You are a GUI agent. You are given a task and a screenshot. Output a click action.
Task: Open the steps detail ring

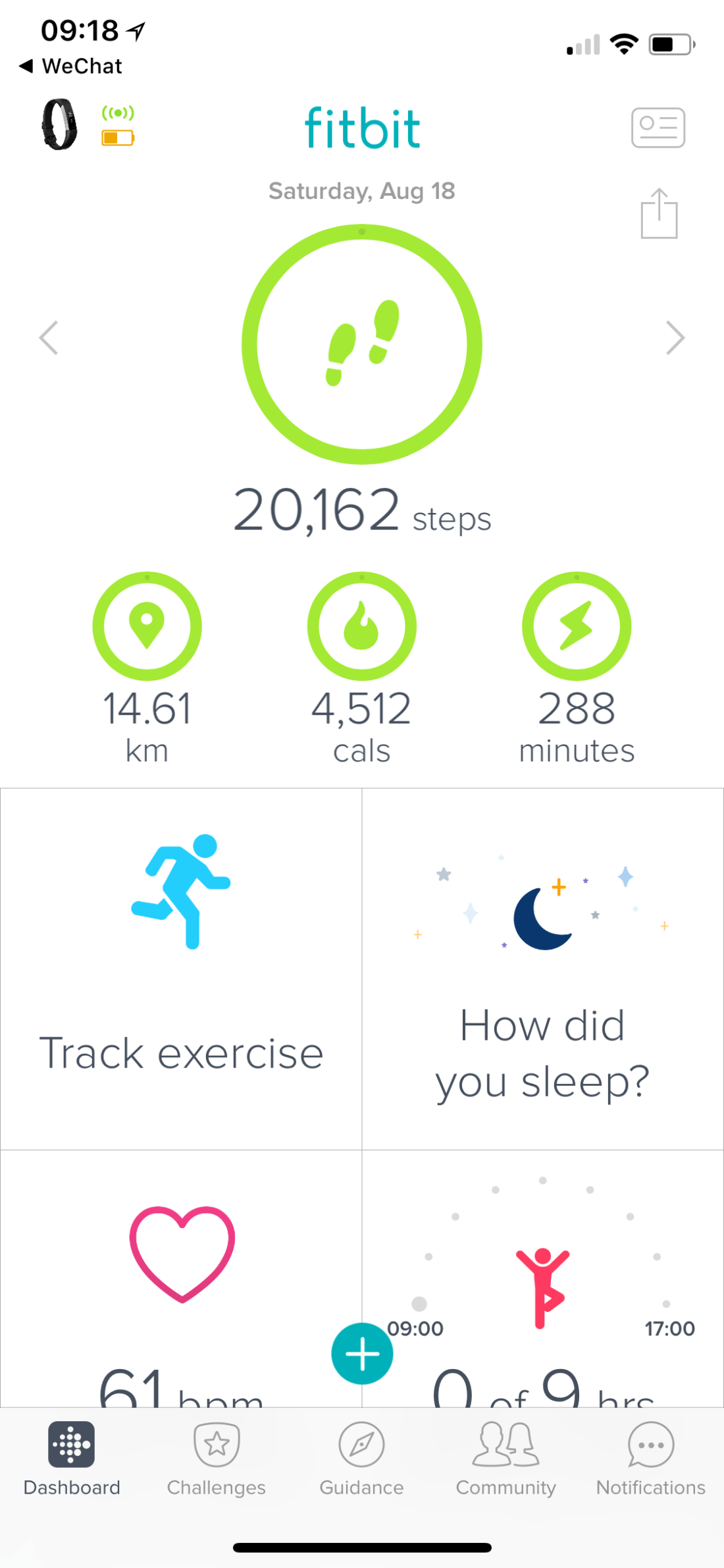click(362, 344)
